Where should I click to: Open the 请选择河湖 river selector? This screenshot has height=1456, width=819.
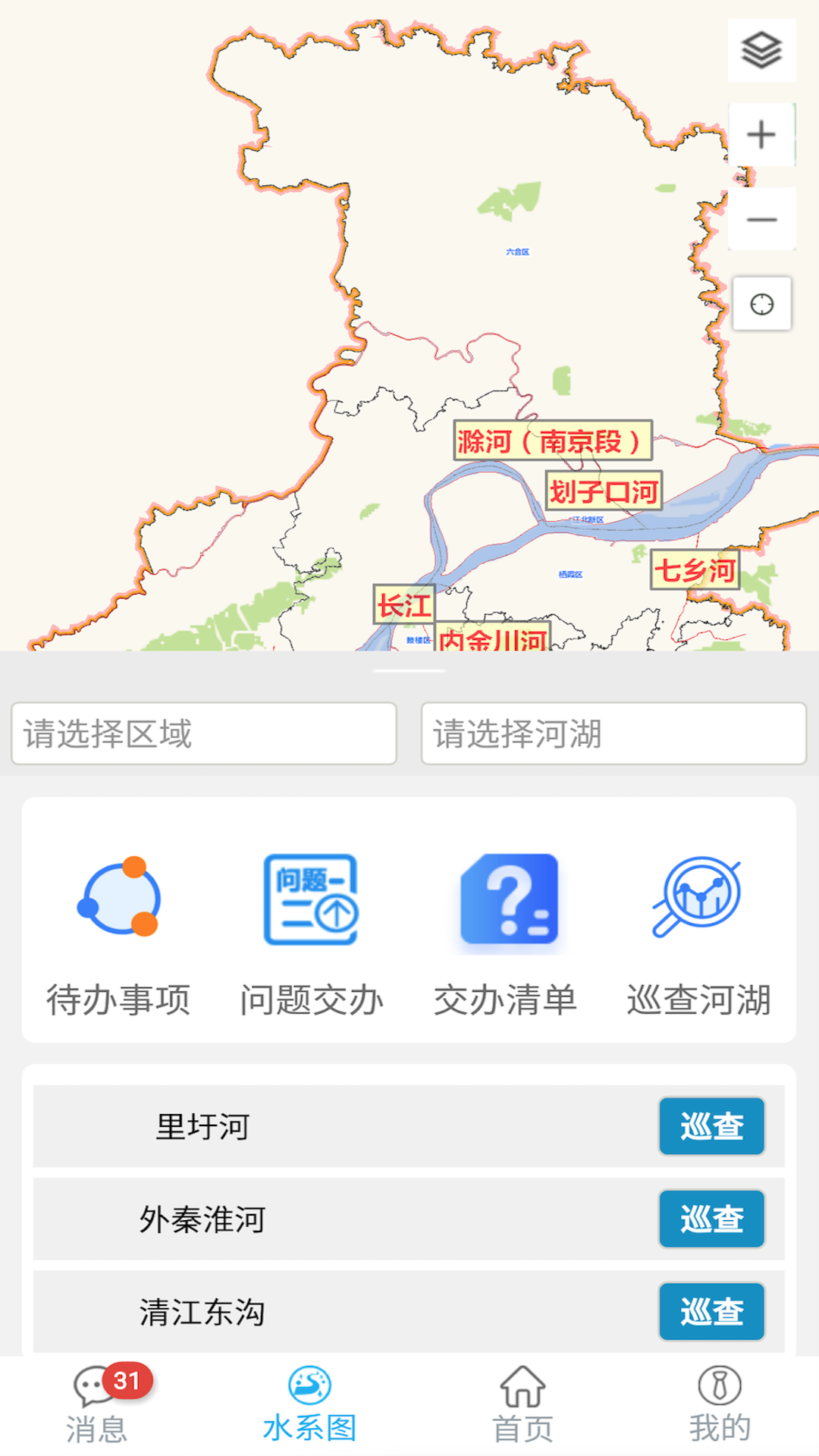613,733
